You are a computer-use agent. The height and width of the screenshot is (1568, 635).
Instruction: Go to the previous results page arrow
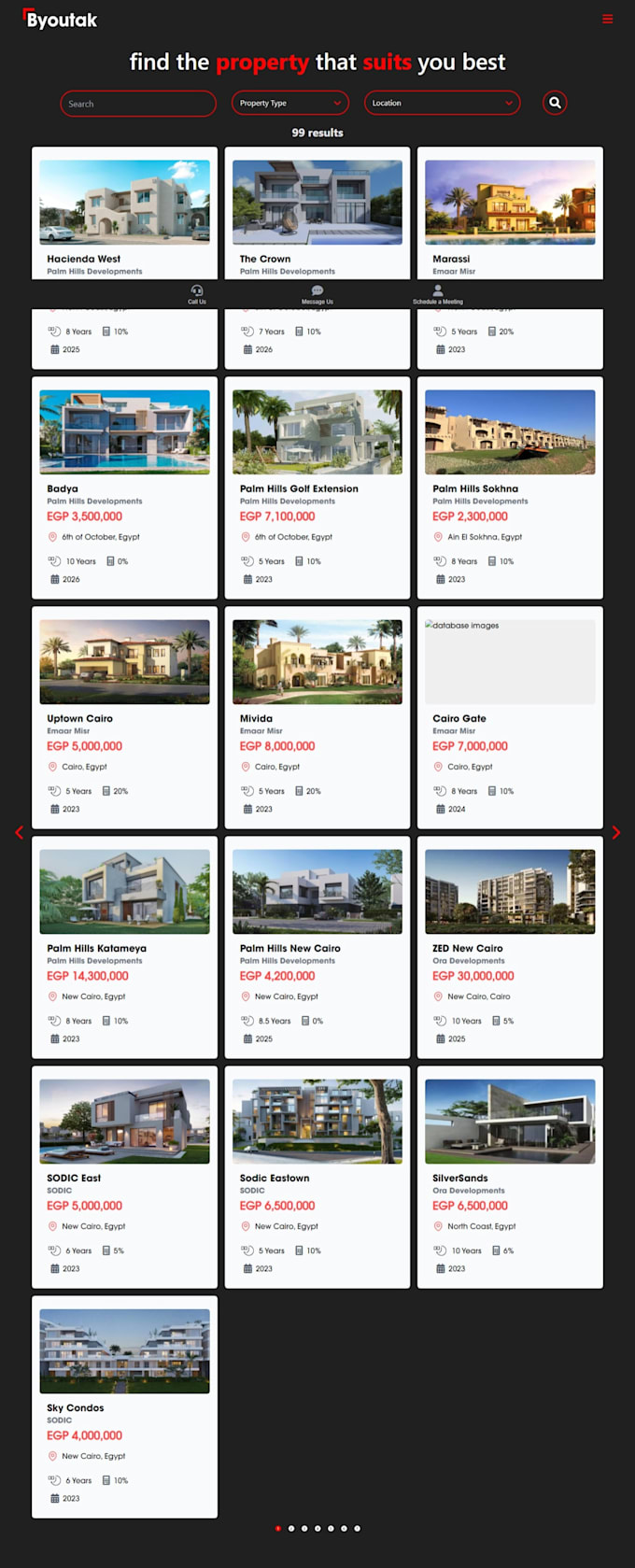[19, 832]
